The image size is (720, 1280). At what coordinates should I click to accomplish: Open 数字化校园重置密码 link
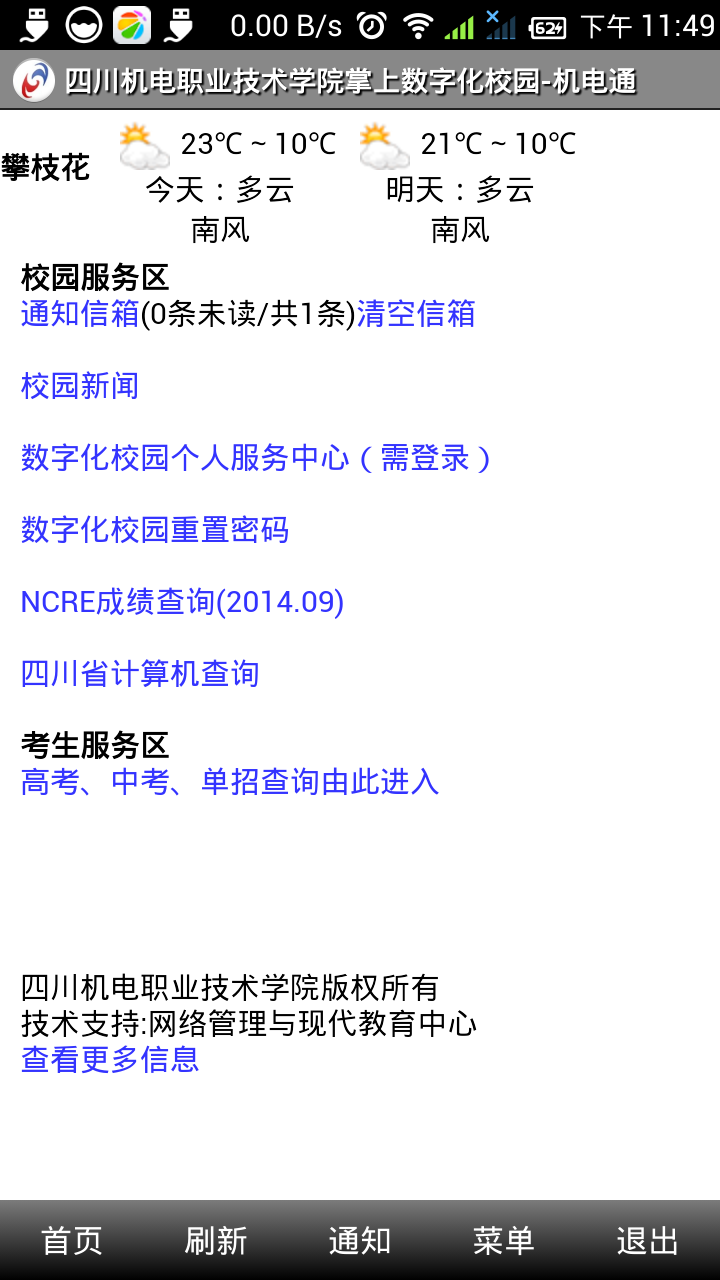(155, 530)
